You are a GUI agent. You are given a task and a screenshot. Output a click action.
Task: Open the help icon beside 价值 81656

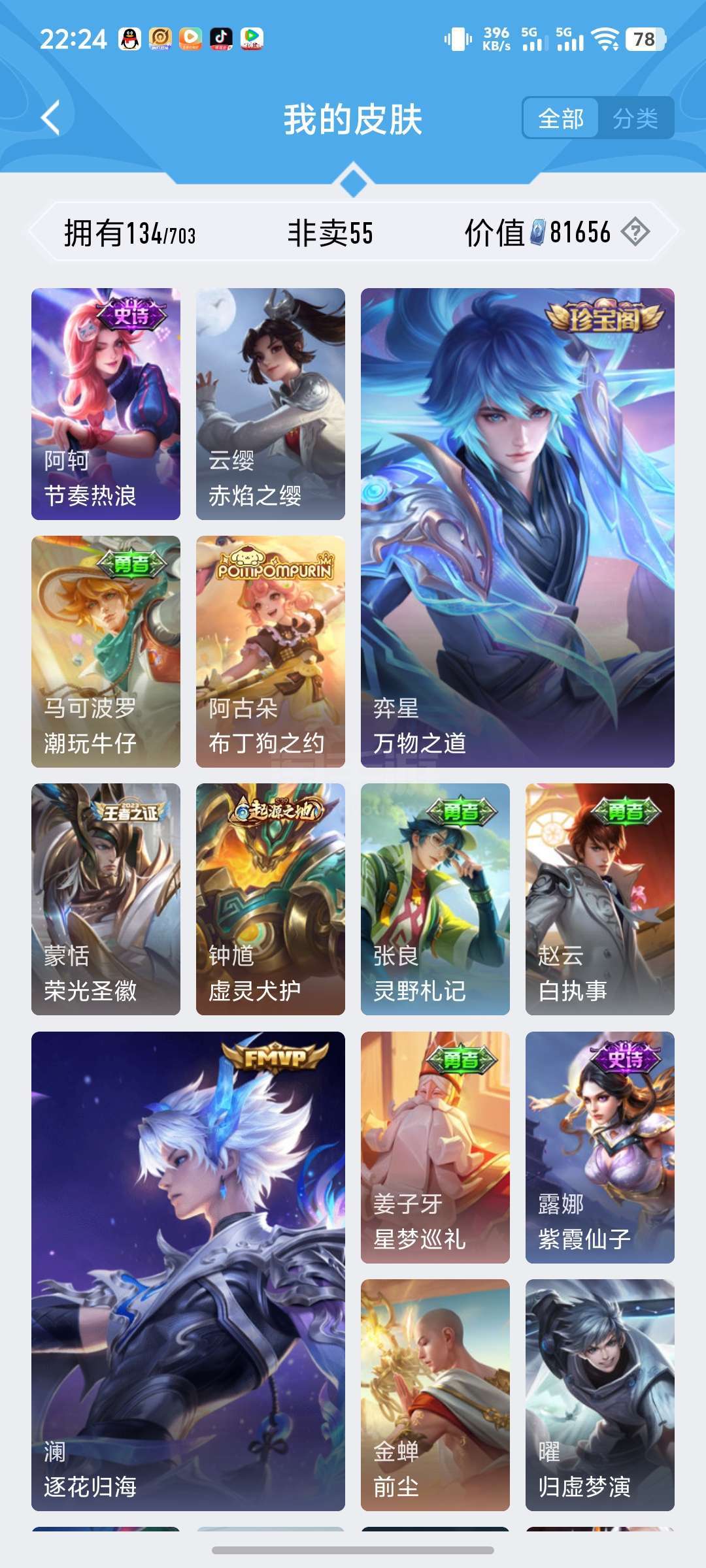click(x=635, y=232)
